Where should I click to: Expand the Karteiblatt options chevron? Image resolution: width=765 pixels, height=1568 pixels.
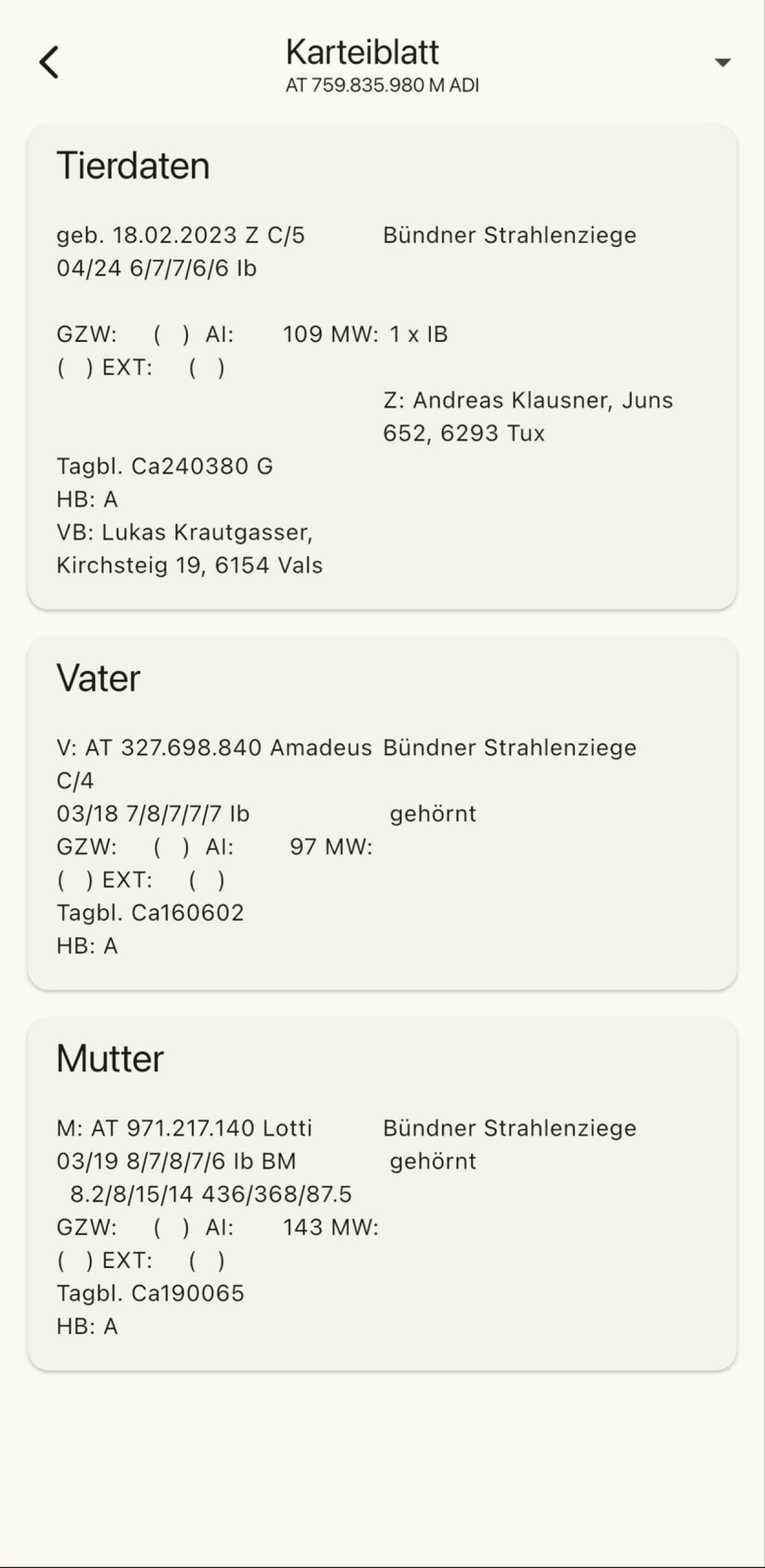[722, 62]
